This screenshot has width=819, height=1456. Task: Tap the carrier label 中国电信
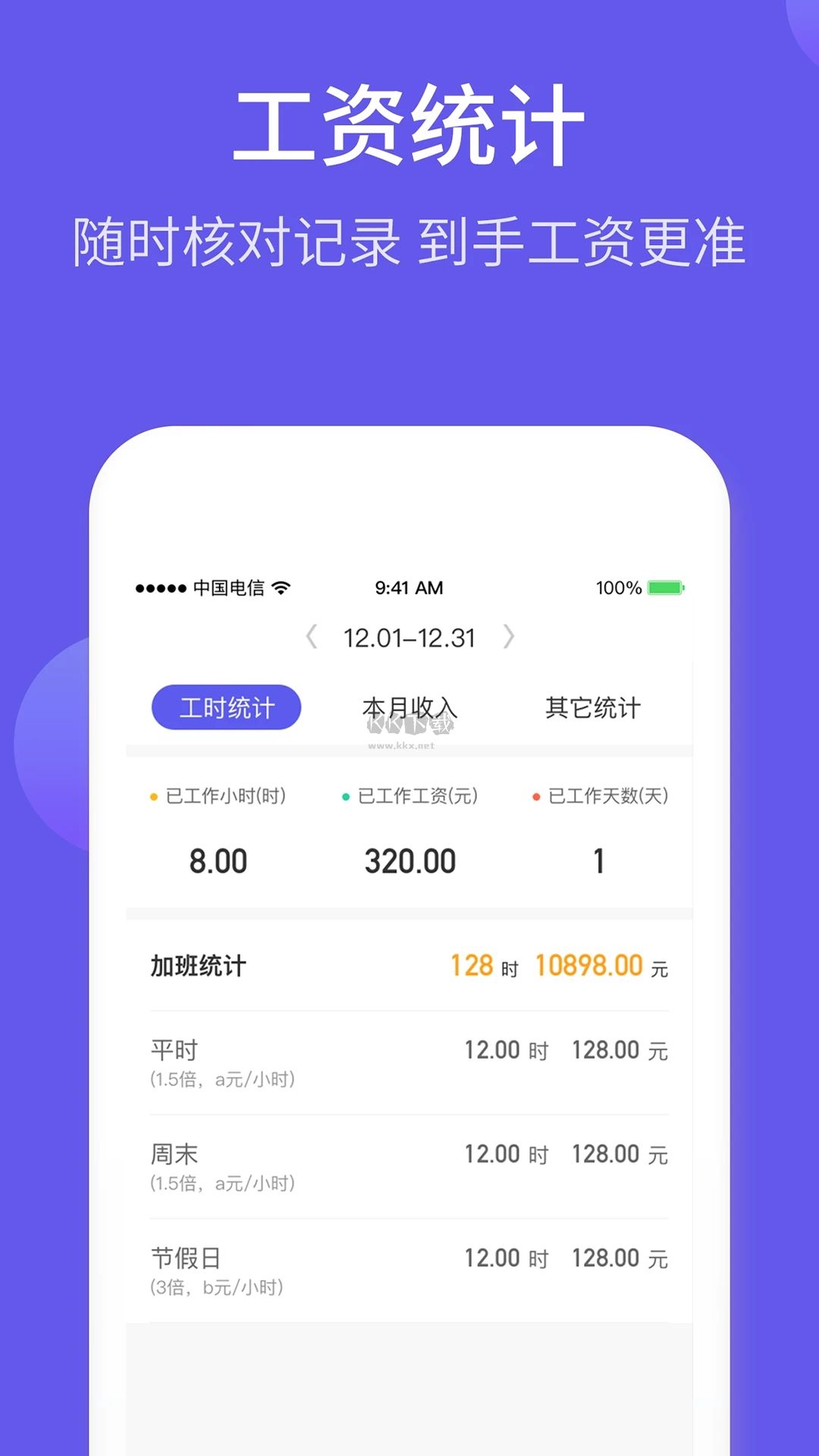[226, 586]
